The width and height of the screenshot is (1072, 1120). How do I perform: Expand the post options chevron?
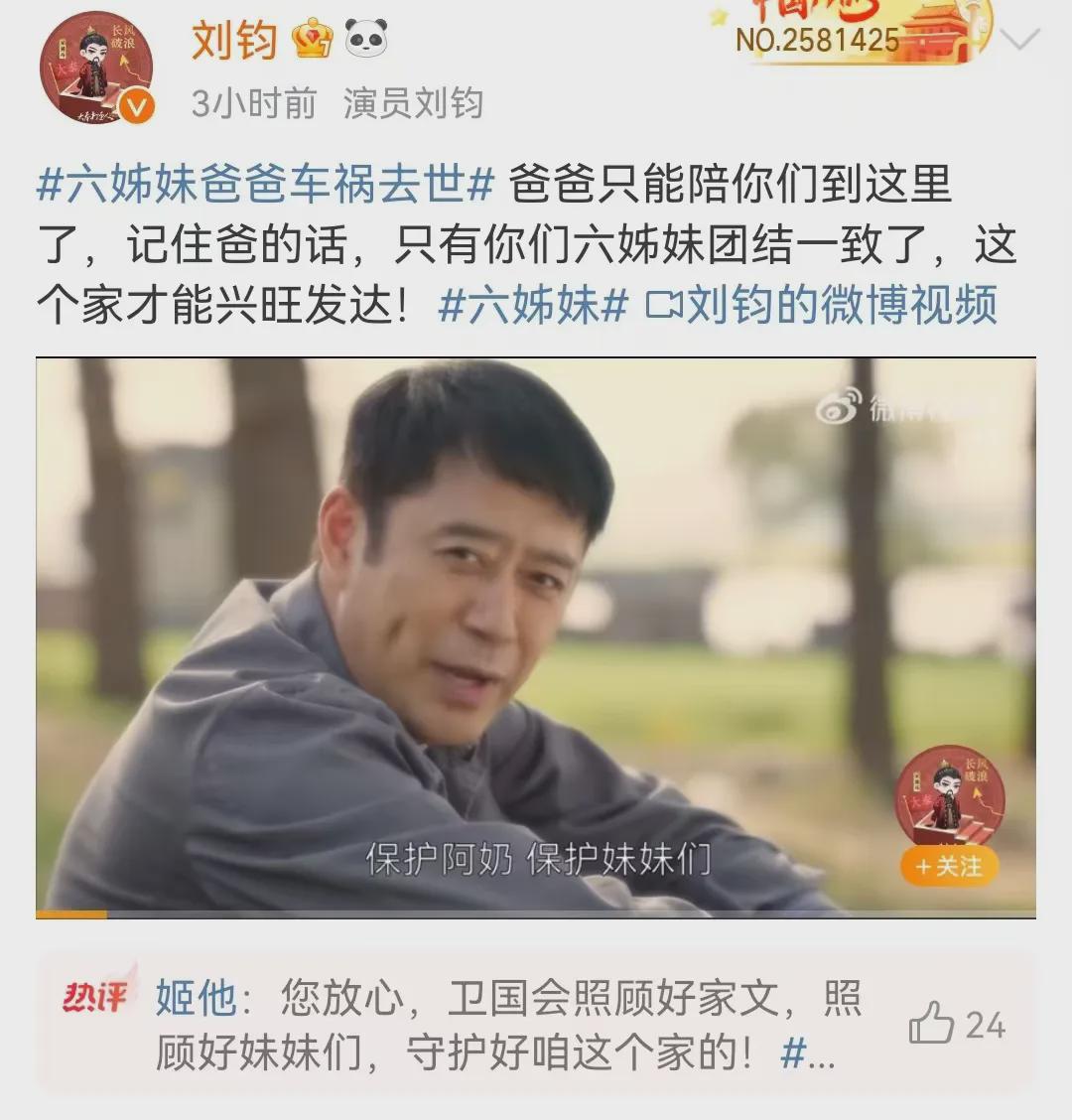(1020, 41)
